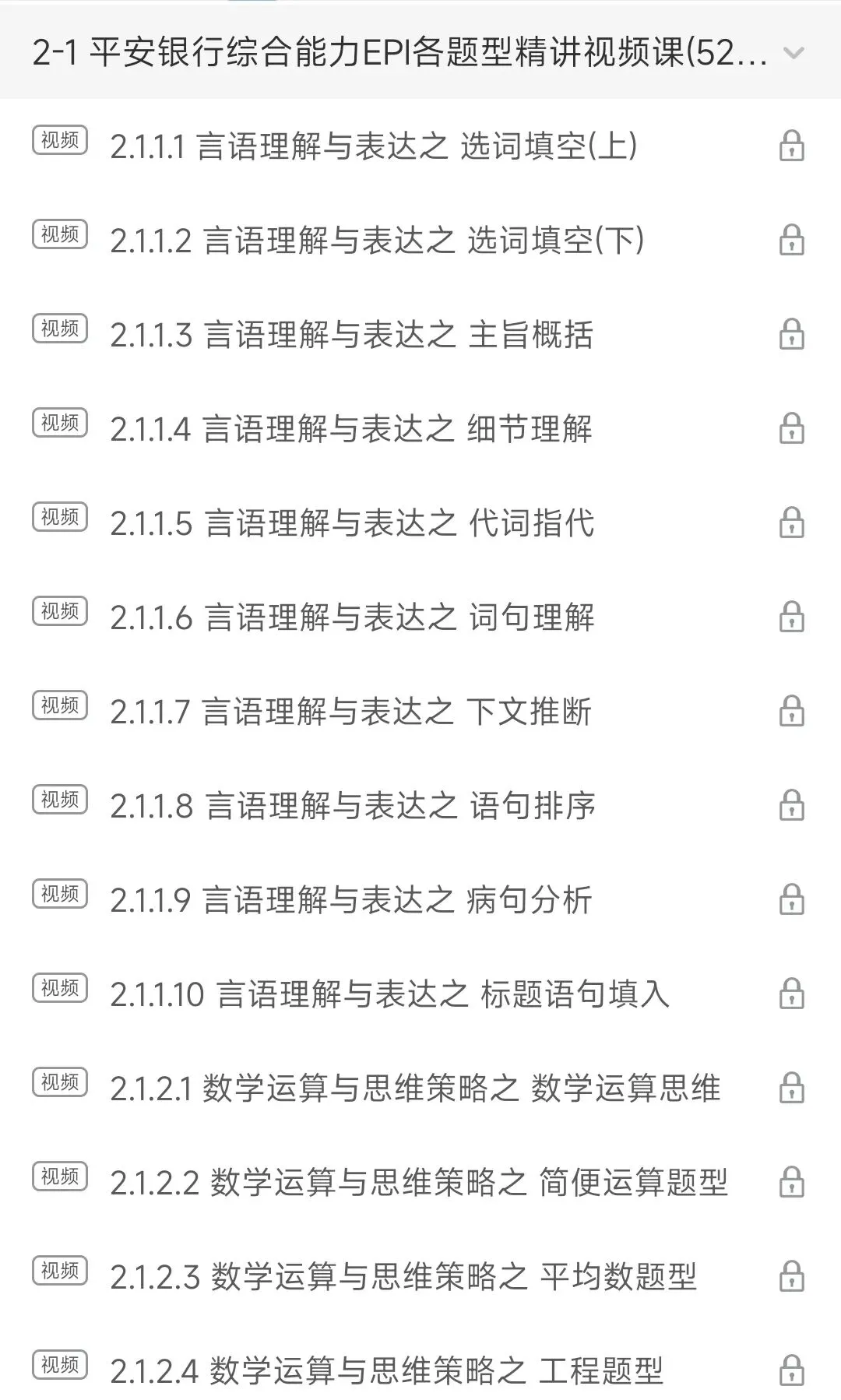Image resolution: width=841 pixels, height=1400 pixels.
Task: Select video 2.1.2.2 简便运算题型
Action: point(419,1183)
